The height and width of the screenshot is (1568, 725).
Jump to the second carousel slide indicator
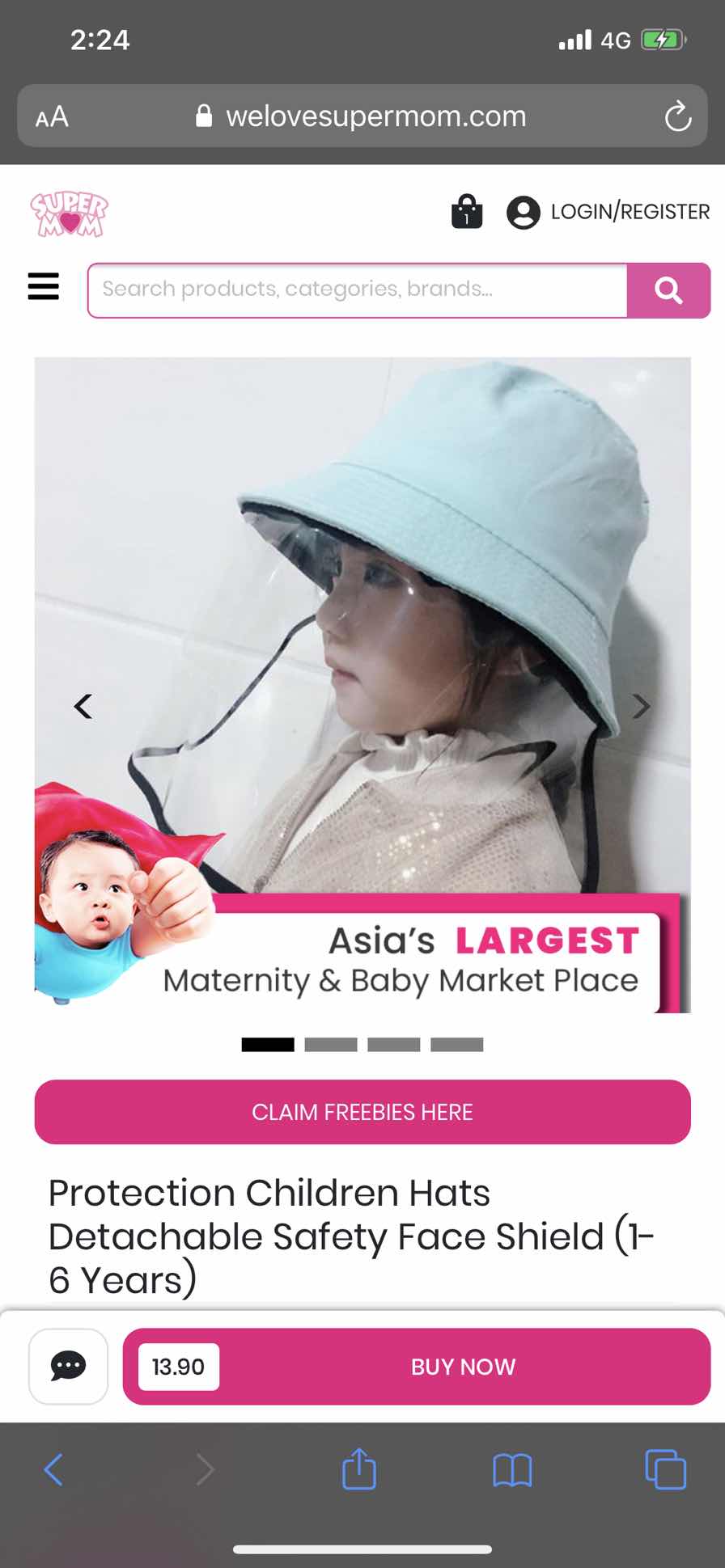(330, 1045)
